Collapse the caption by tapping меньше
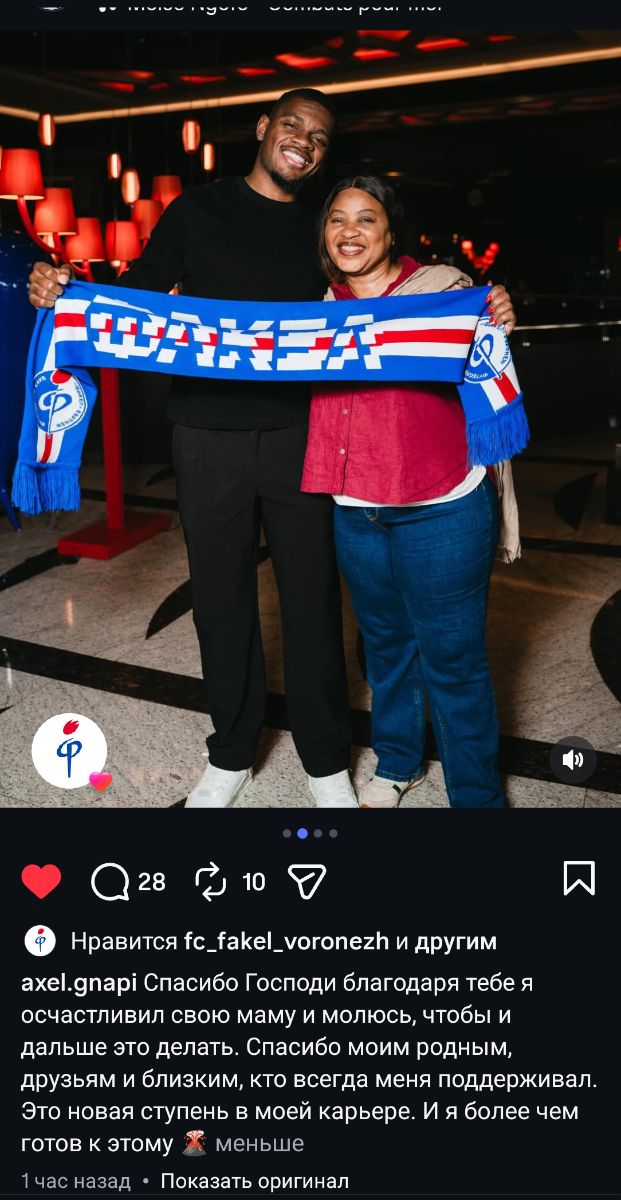Viewport: 621px width, 1200px height. (x=260, y=1143)
